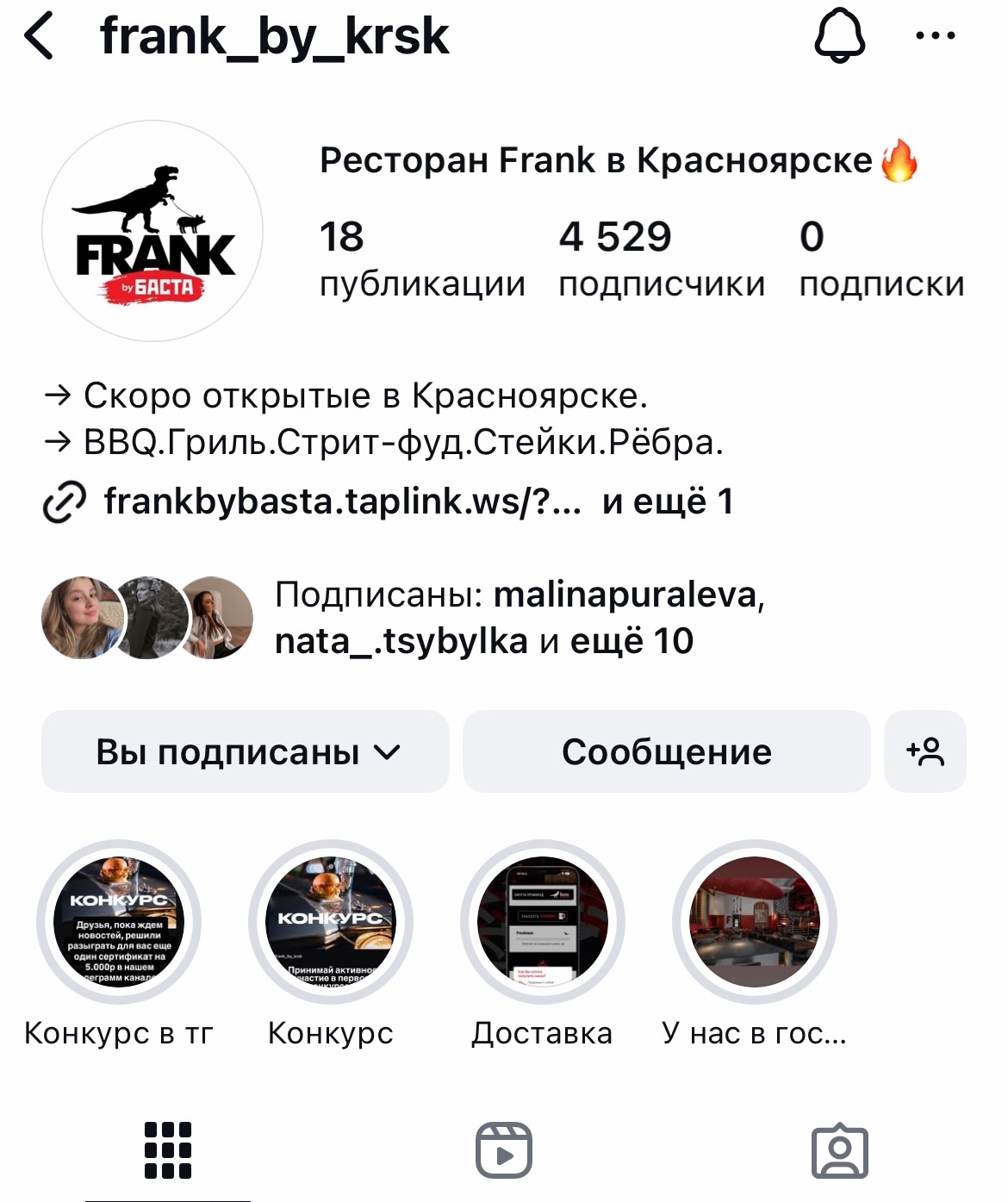Open the notifications bell for this profile

click(x=839, y=37)
